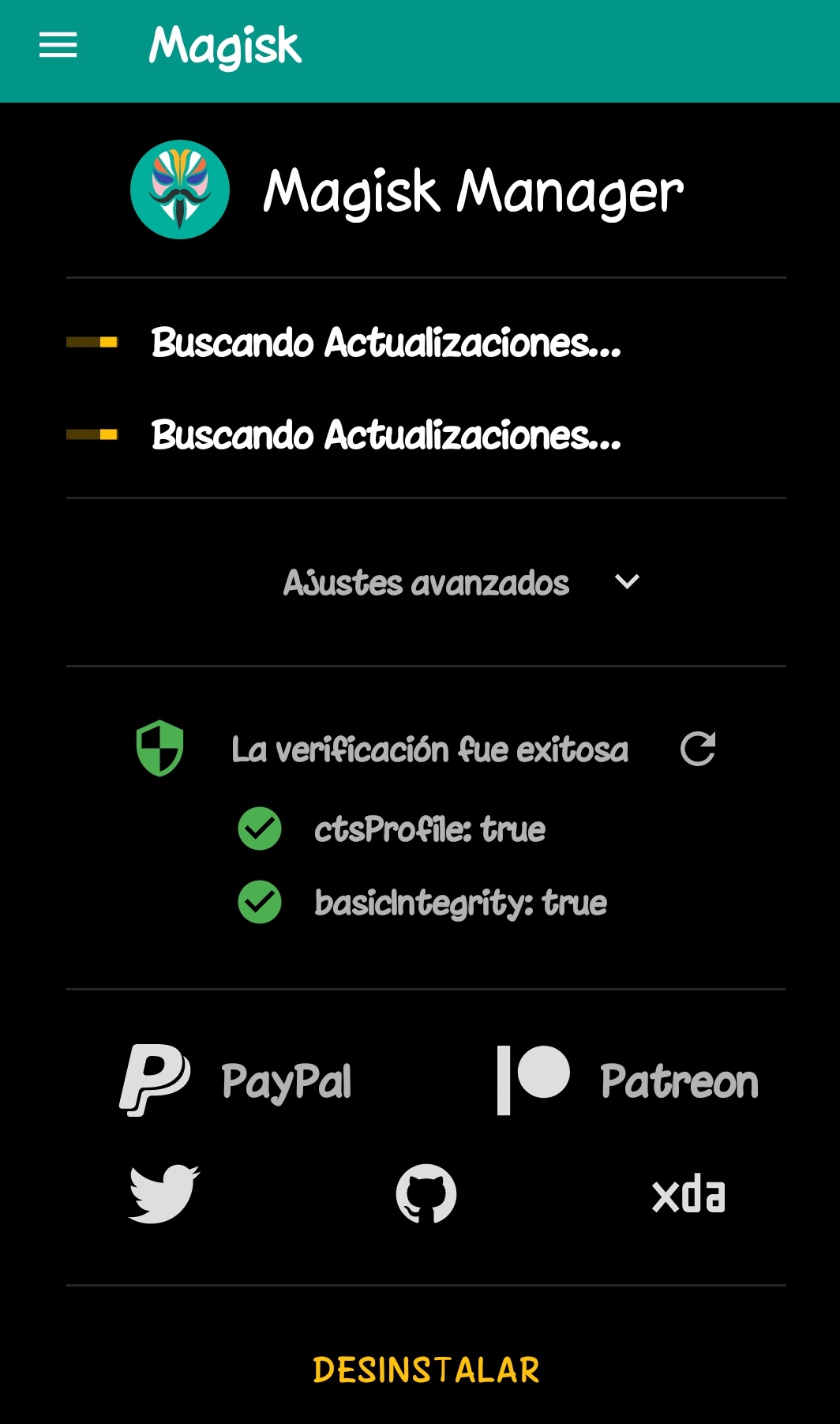
Task: Open the hamburger navigation drawer
Action: 58,46
